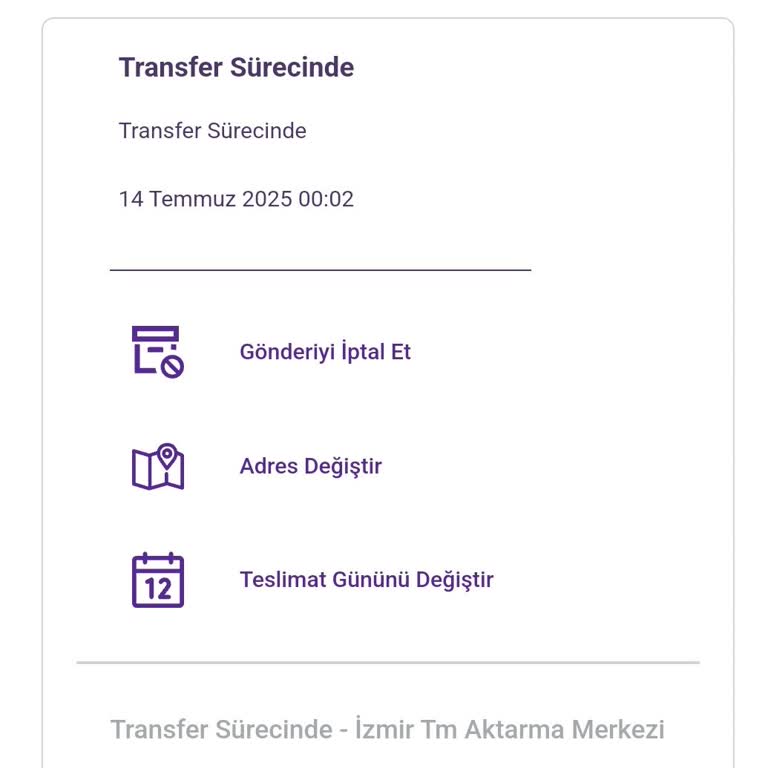
Task: Open Adres Değiştir option
Action: pyautogui.click(x=310, y=466)
